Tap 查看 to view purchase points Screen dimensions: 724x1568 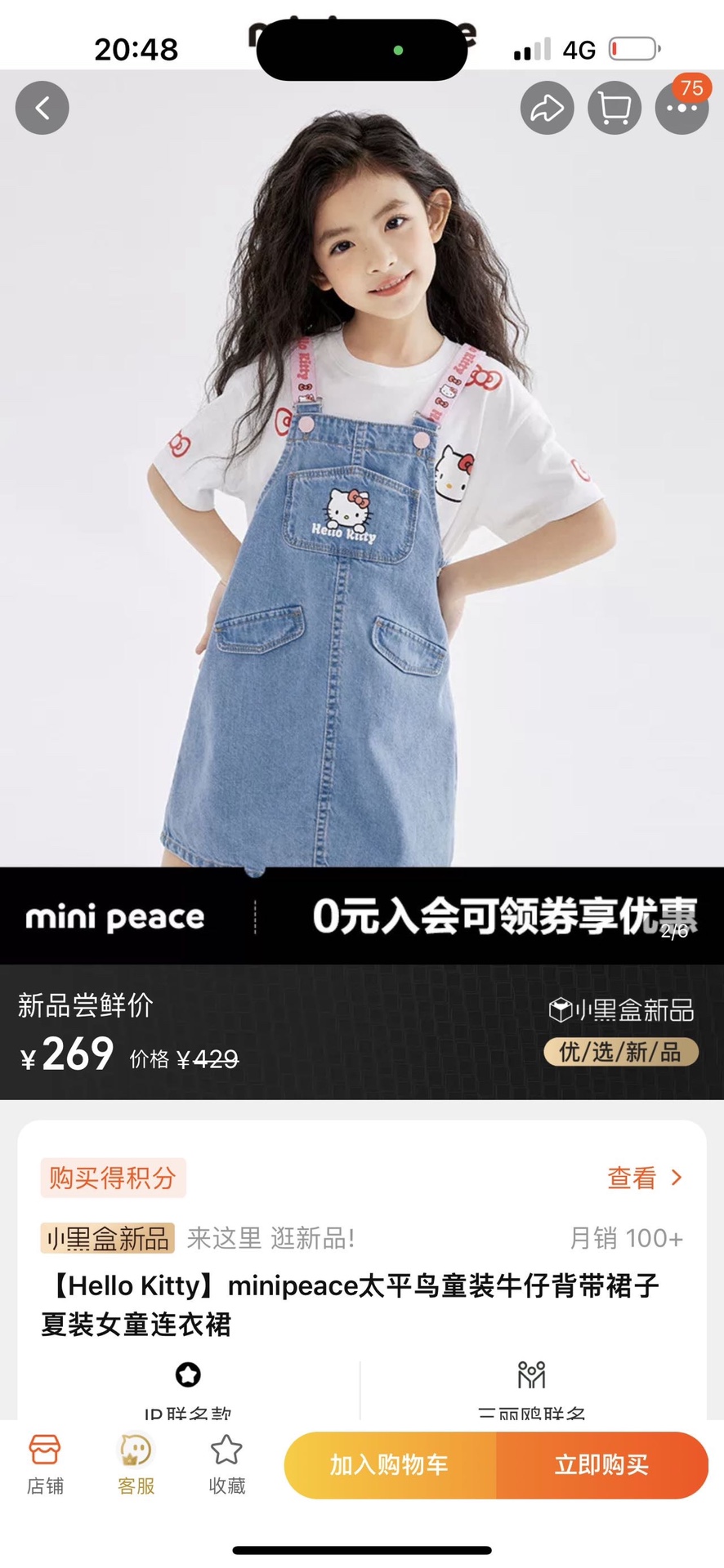point(644,1178)
